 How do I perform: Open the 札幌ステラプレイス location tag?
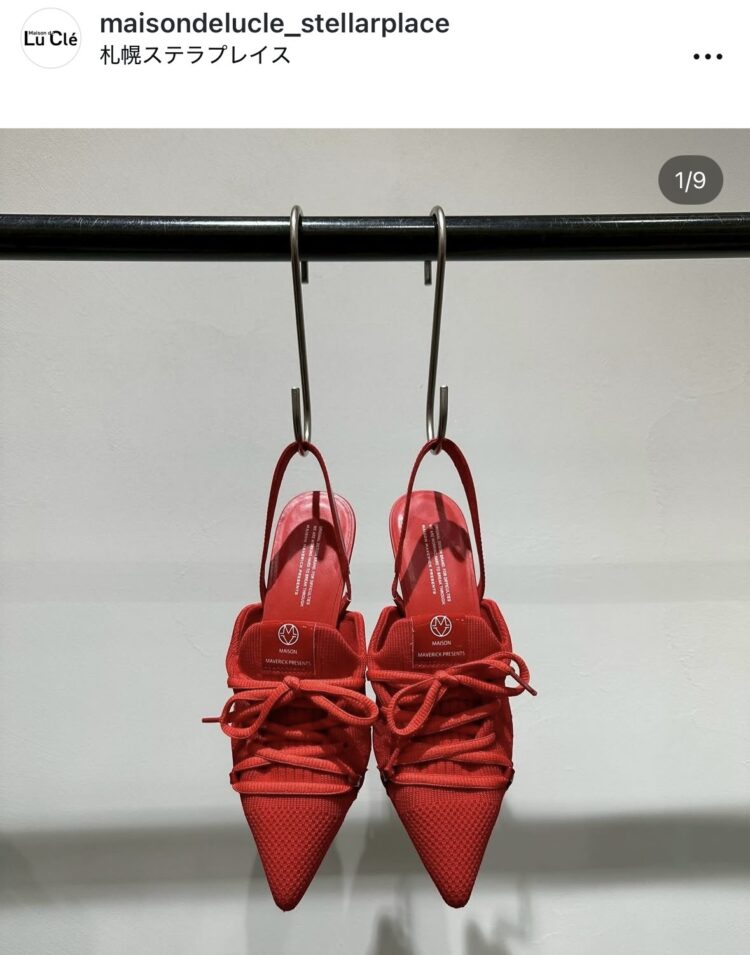tap(195, 56)
